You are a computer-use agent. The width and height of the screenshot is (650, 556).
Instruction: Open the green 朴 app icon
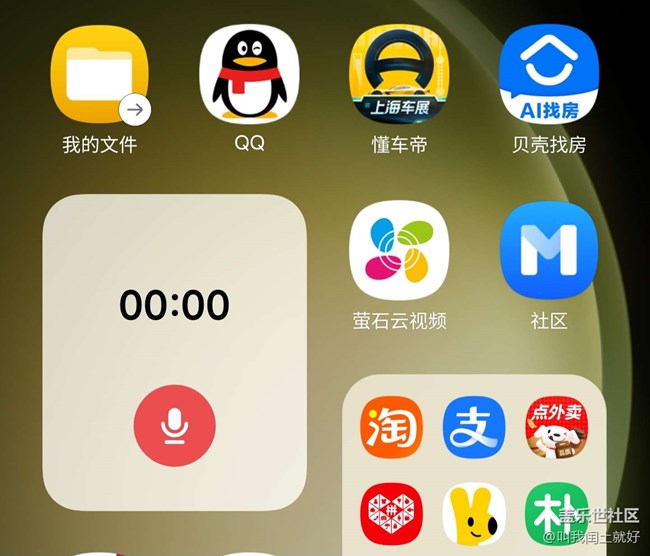555,512
